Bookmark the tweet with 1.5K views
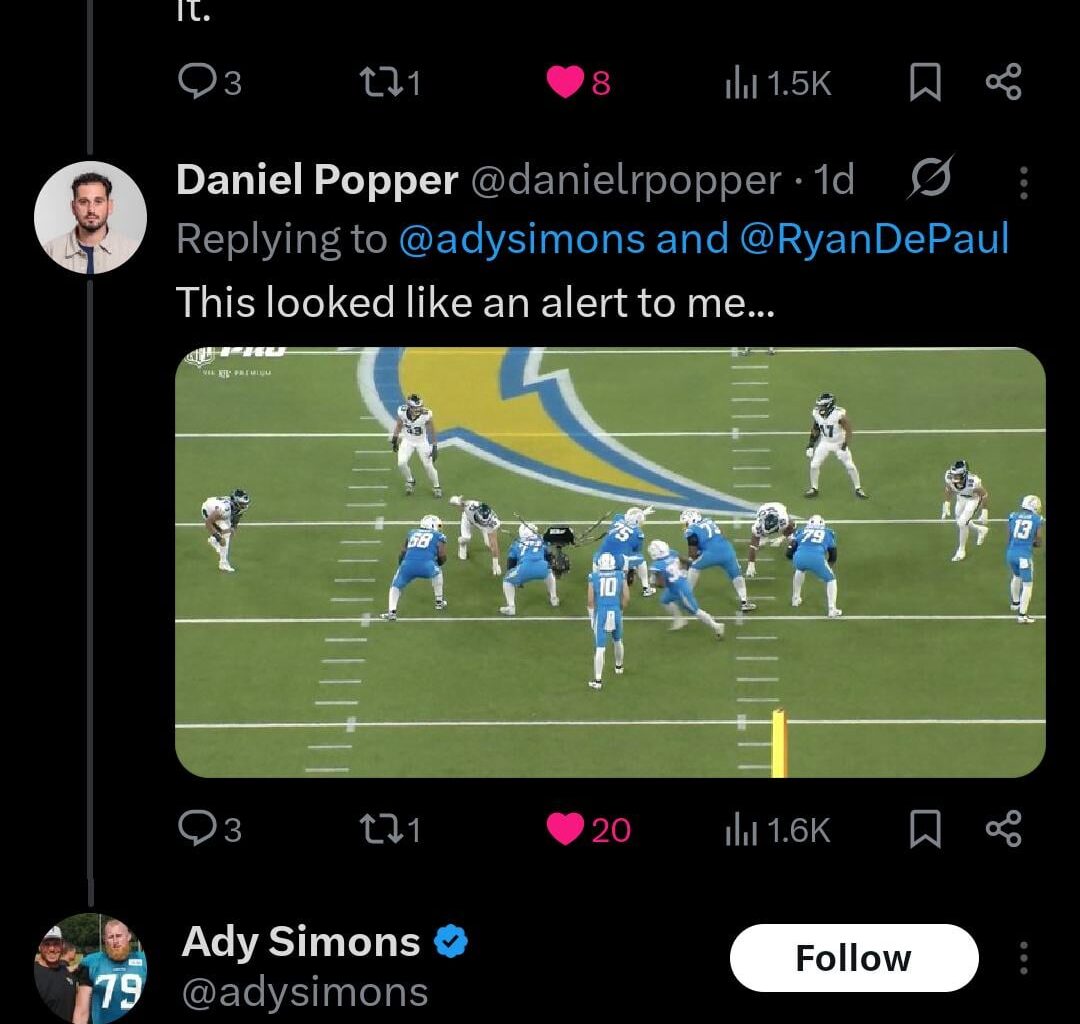The image size is (1080, 1024). pos(925,83)
